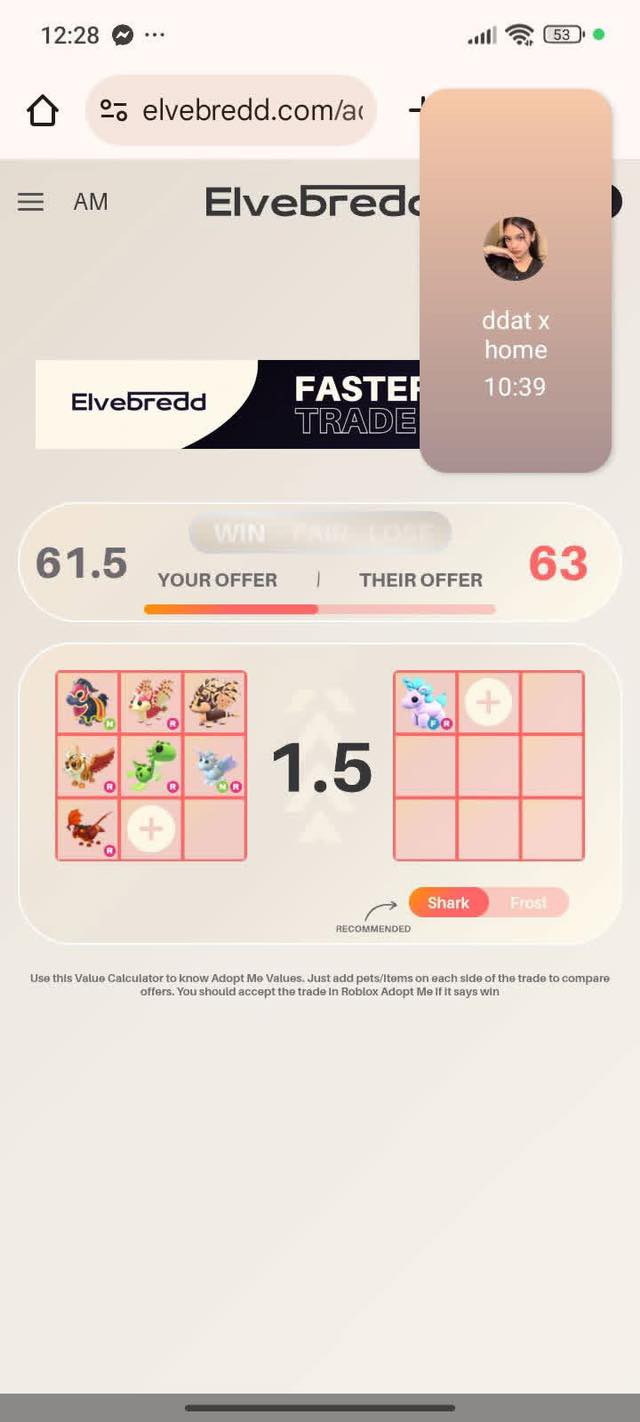This screenshot has height=1422, width=640.
Task: Select the Shark value mode
Action: coord(448,903)
